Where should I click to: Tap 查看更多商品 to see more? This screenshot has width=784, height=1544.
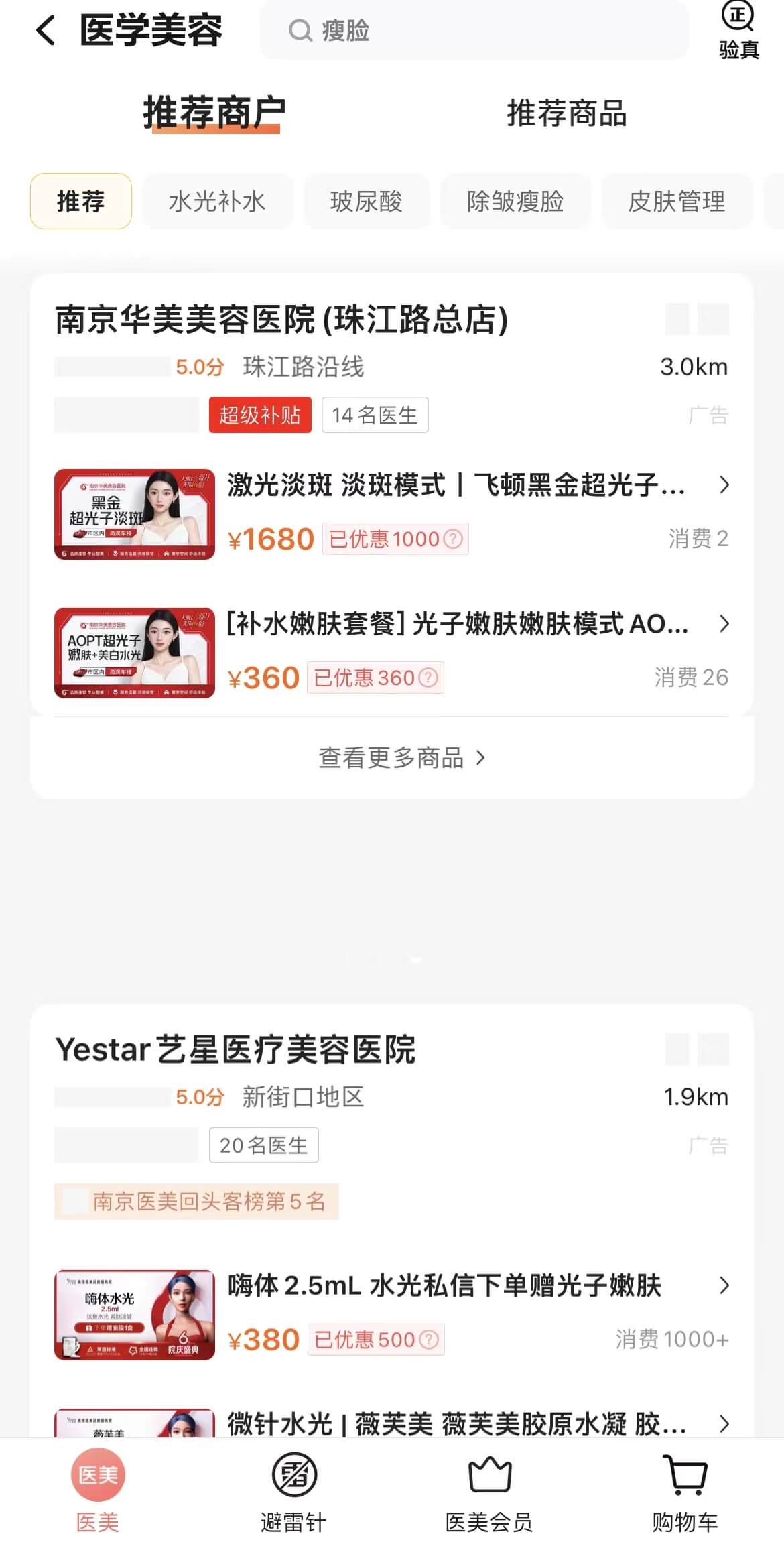(x=401, y=758)
